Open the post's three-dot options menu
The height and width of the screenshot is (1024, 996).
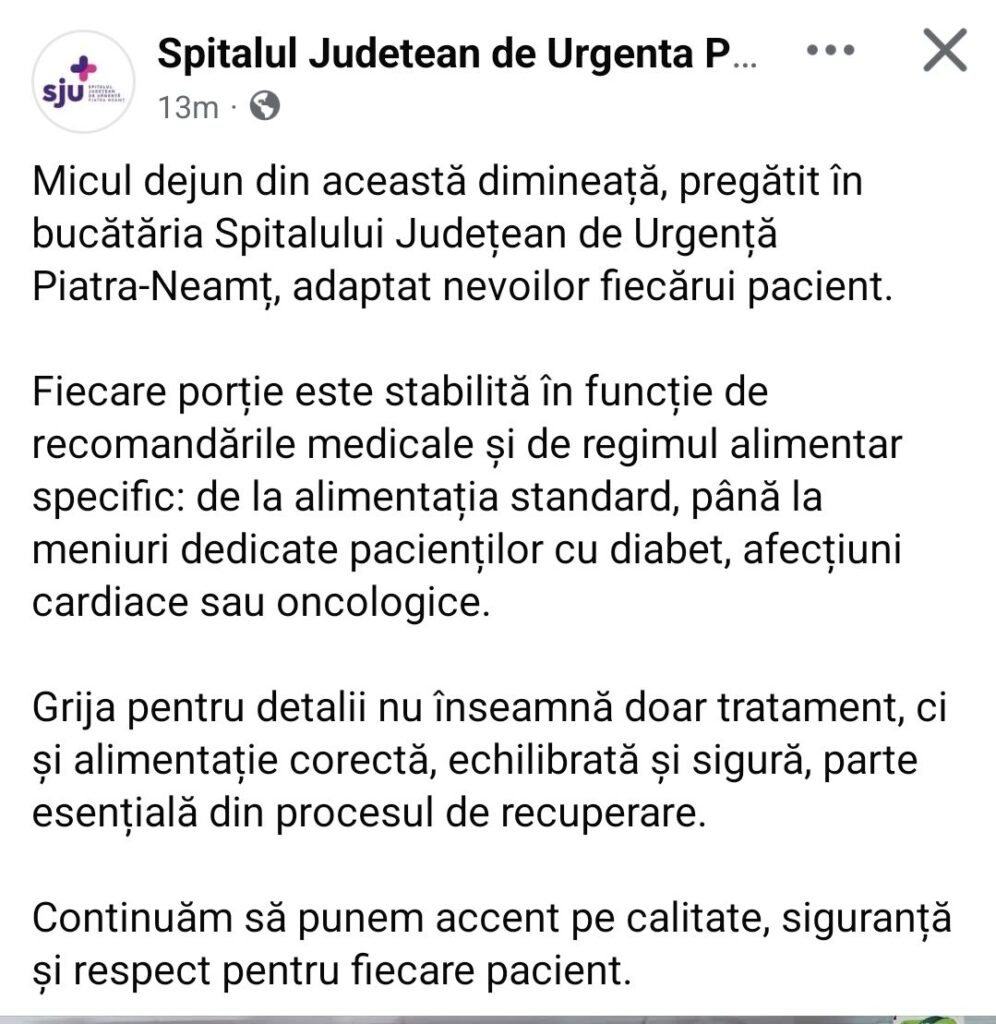point(836,51)
